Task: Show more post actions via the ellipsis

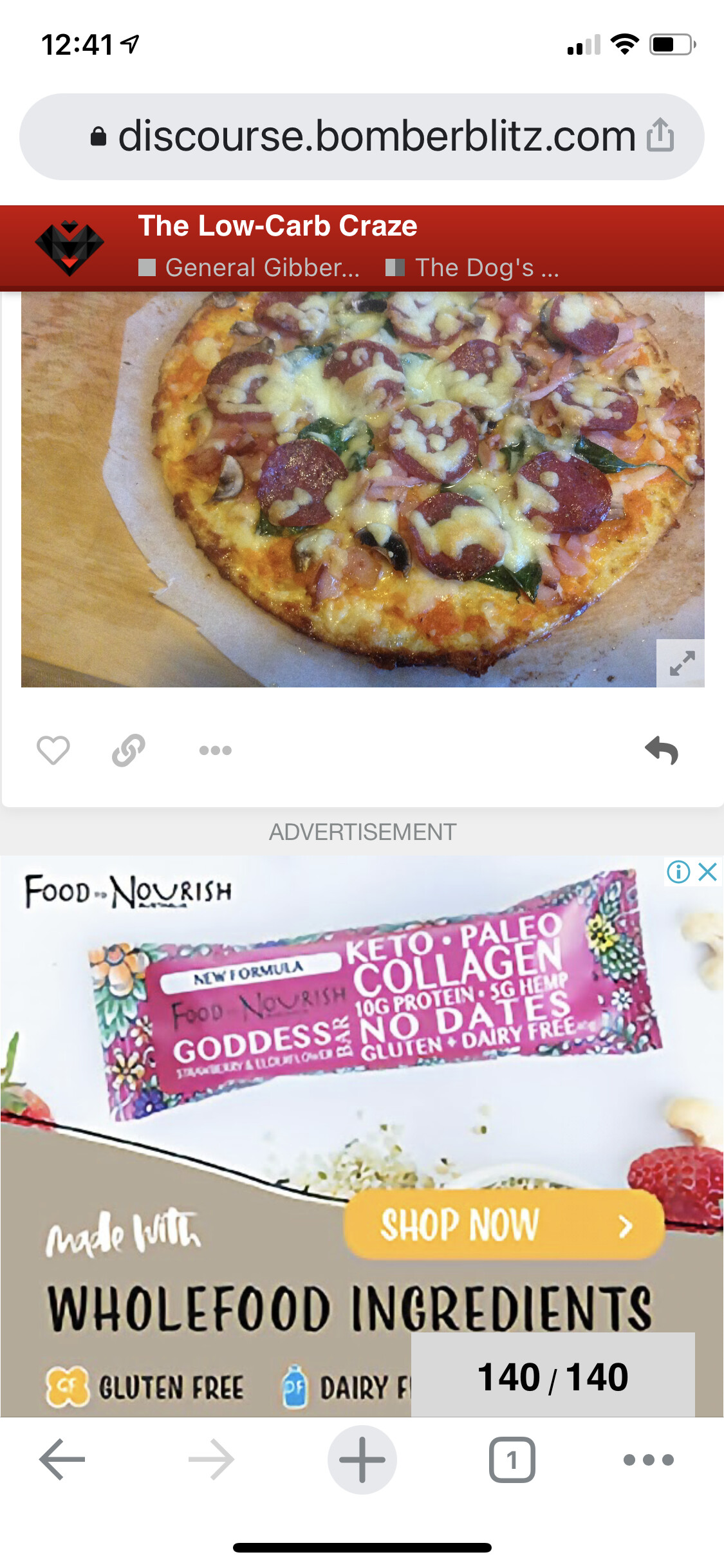Action: point(216,750)
